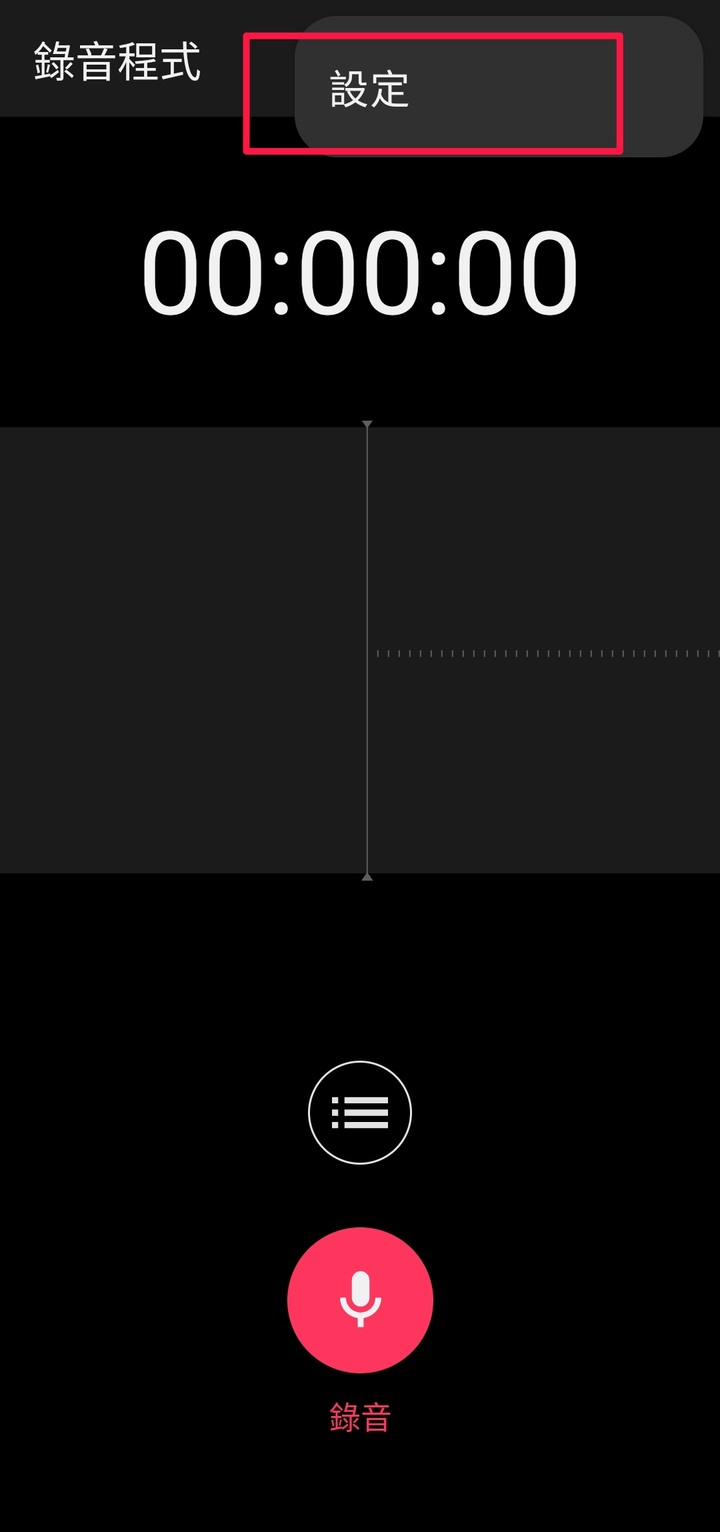The height and width of the screenshot is (1532, 720).
Task: Start recording with the microphone button
Action: point(360,1300)
